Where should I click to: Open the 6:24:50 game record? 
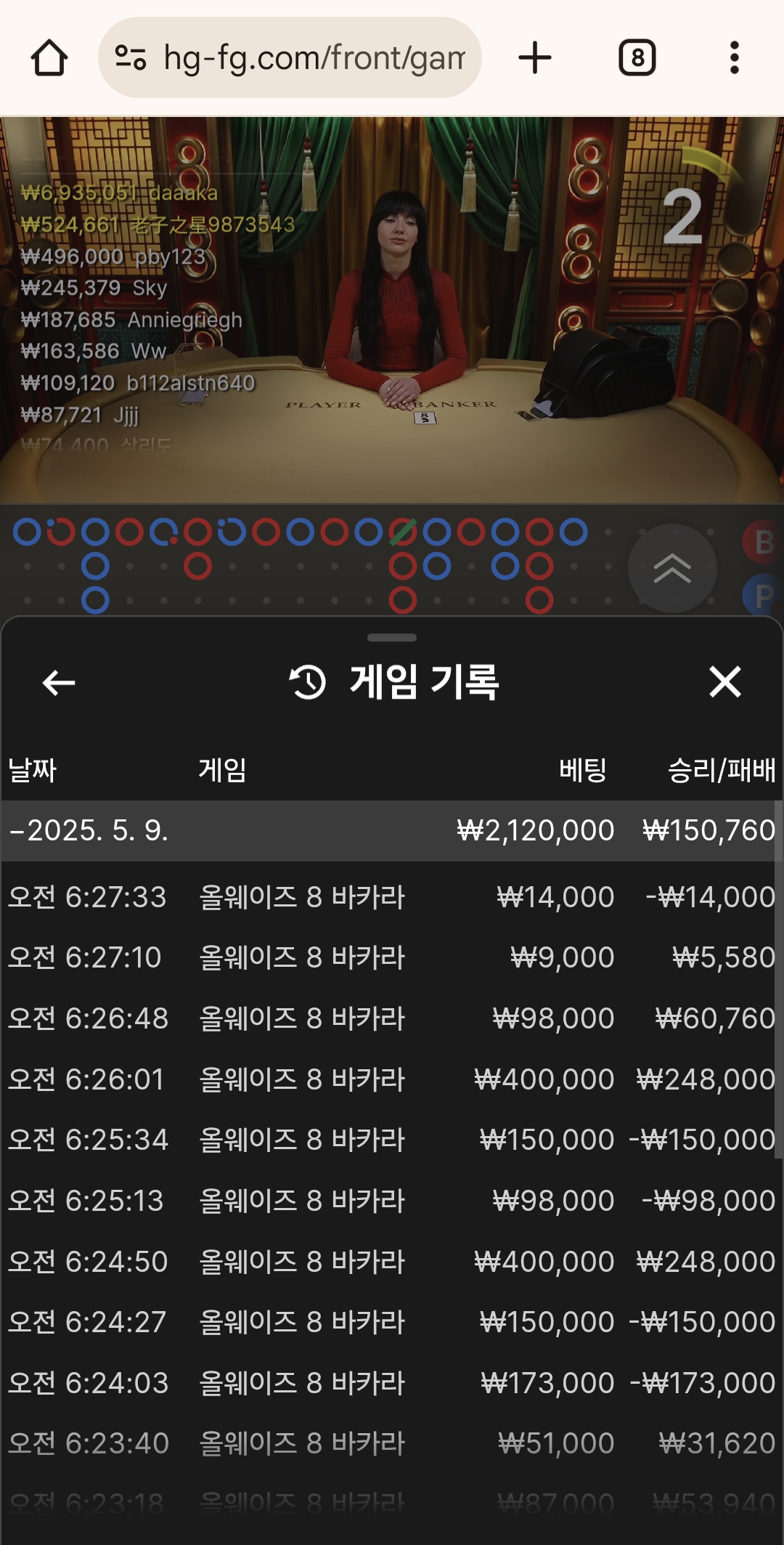[x=392, y=1262]
